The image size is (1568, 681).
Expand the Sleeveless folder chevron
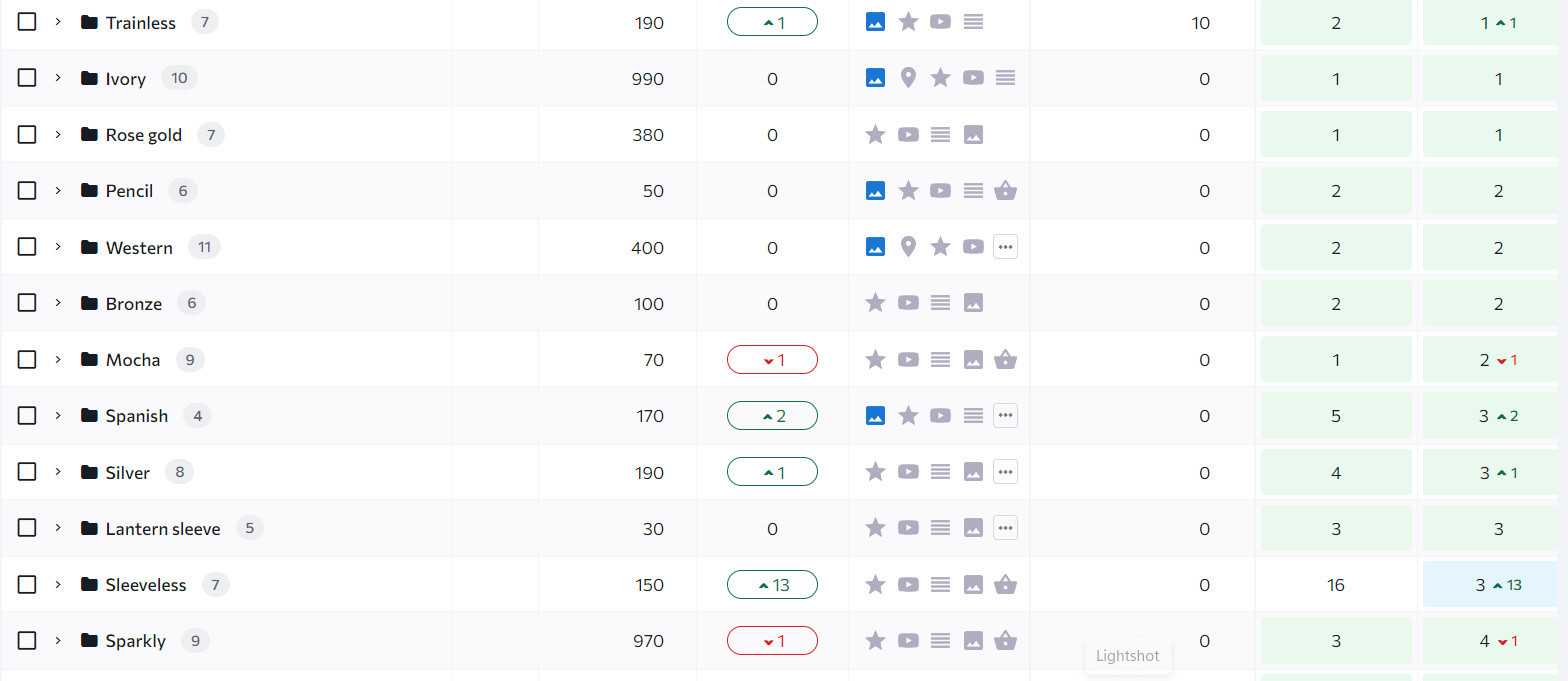pos(58,584)
